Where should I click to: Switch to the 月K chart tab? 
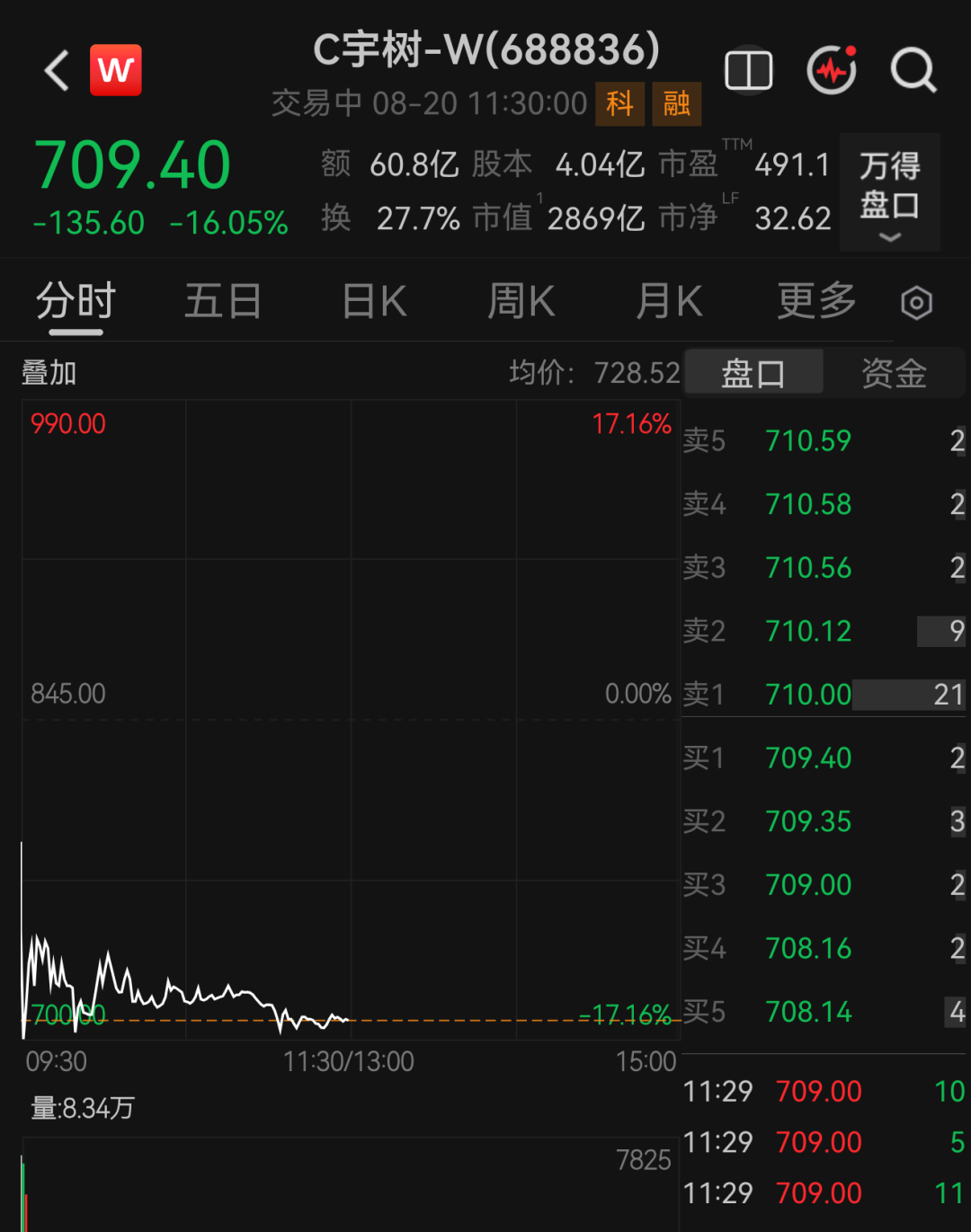tap(669, 301)
